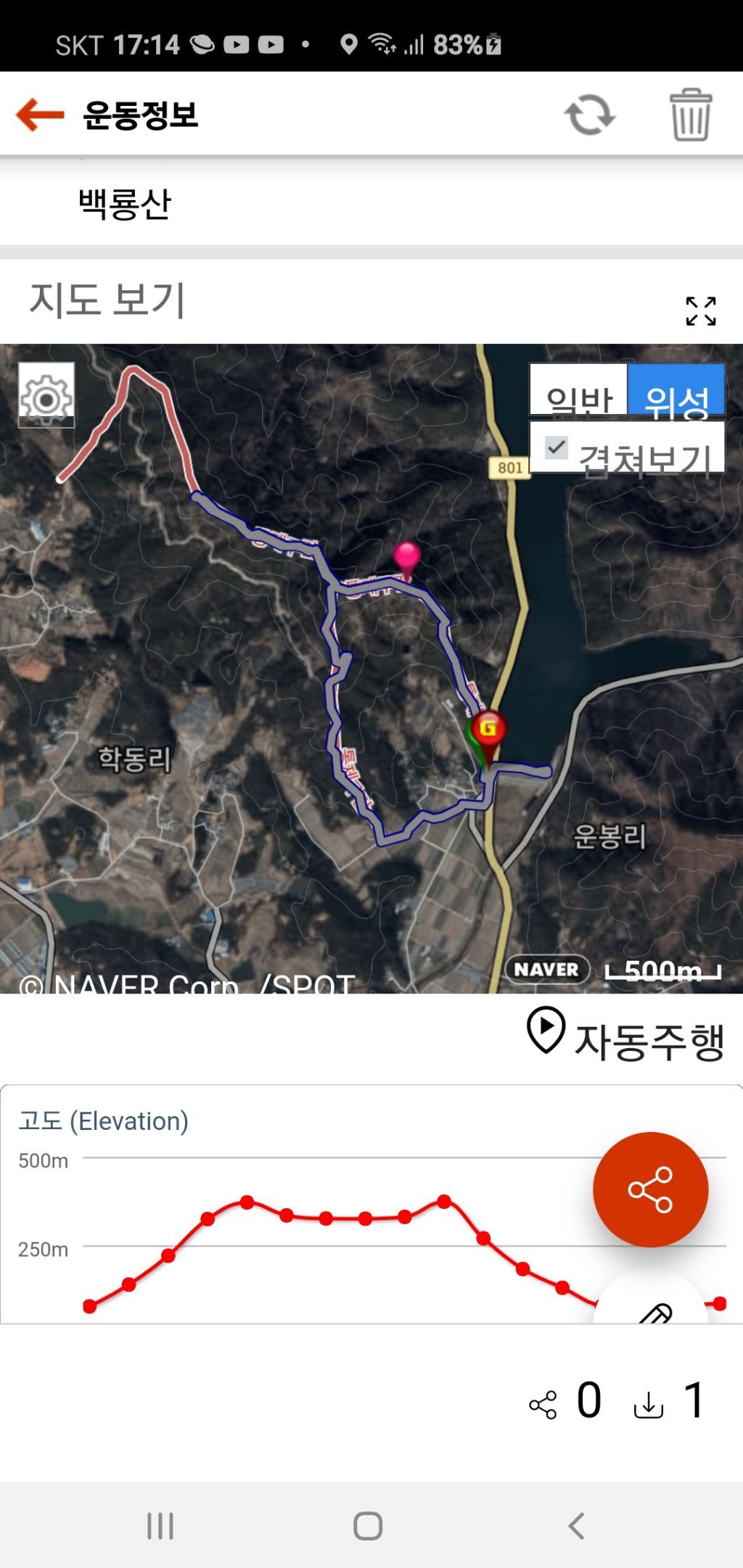Open map settings gear
Screen dimensions: 743x1568
[x=46, y=395]
